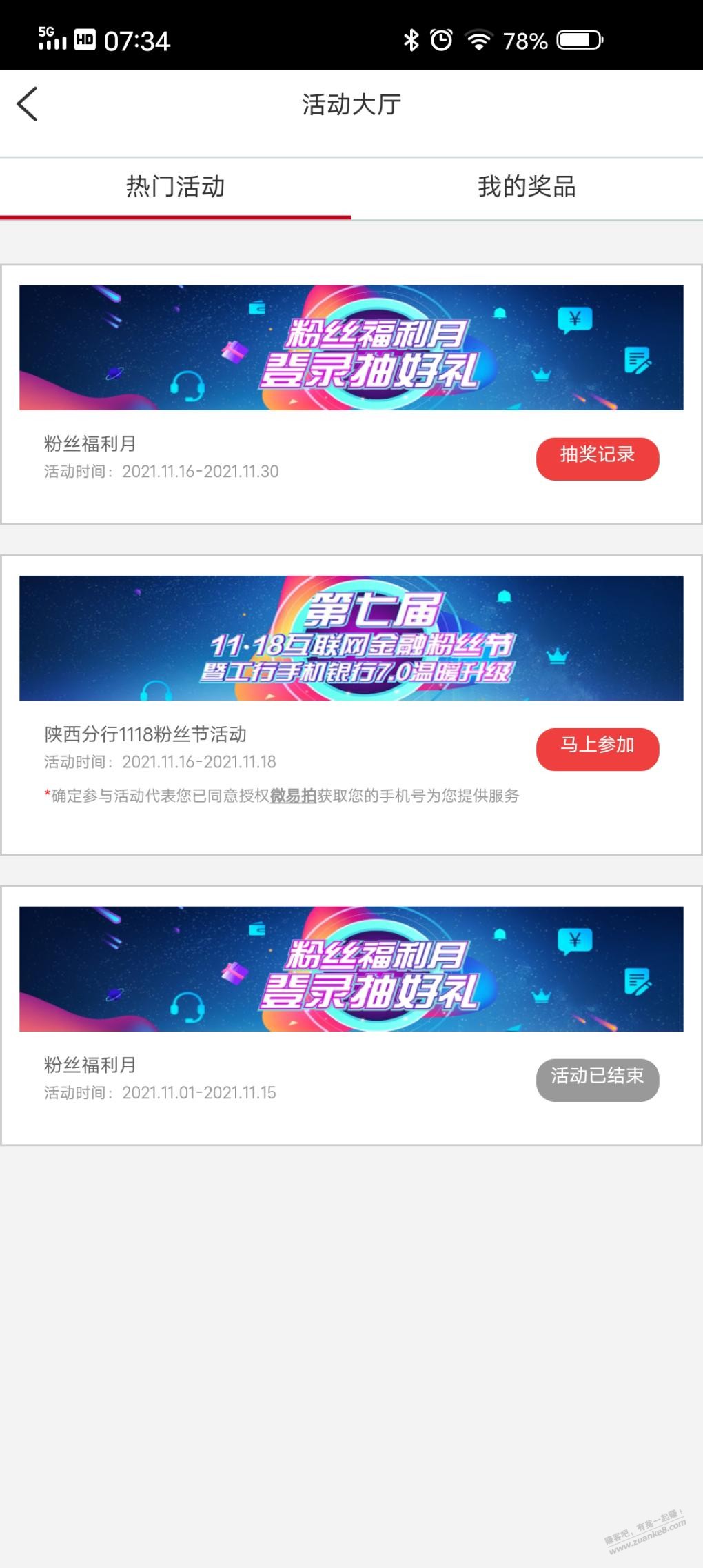Switch to the 热门活动 tab
The height and width of the screenshot is (1568, 703).
pos(176,187)
